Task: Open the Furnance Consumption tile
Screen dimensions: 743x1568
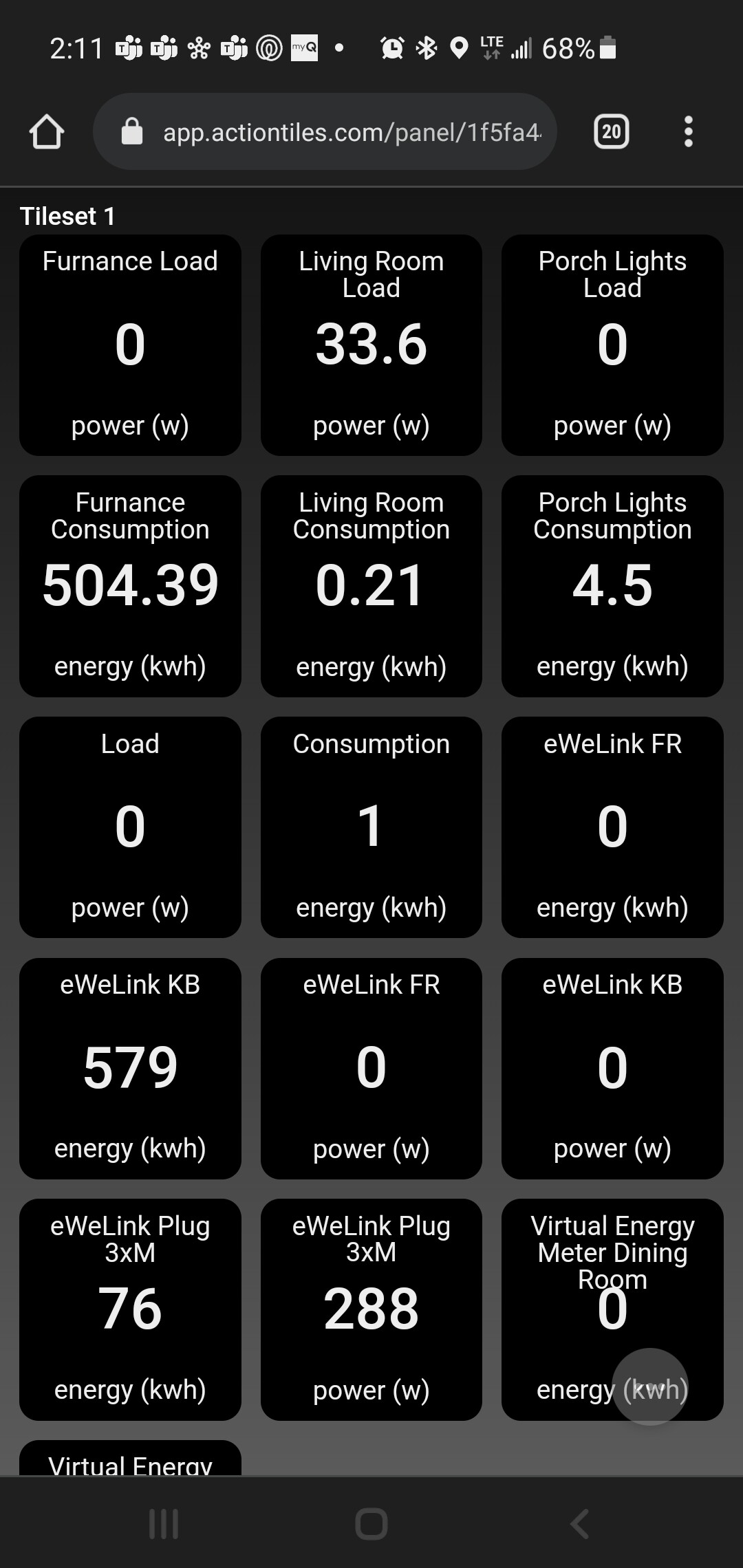Action: [x=130, y=586]
